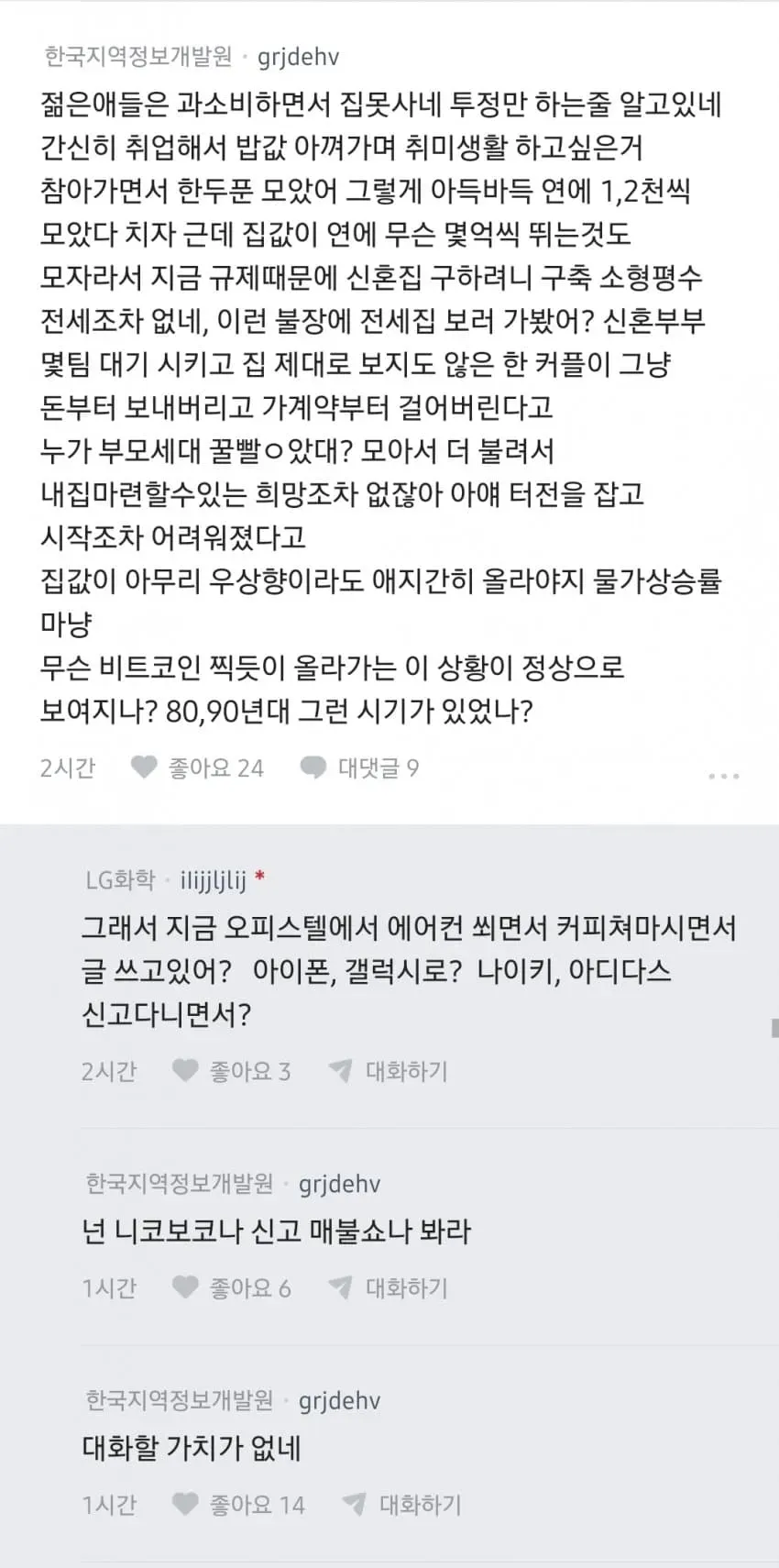Tap 대화하기 under '대화할 가치가 없네' reply
Image resolution: width=779 pixels, height=1568 pixels.
pos(401,1504)
